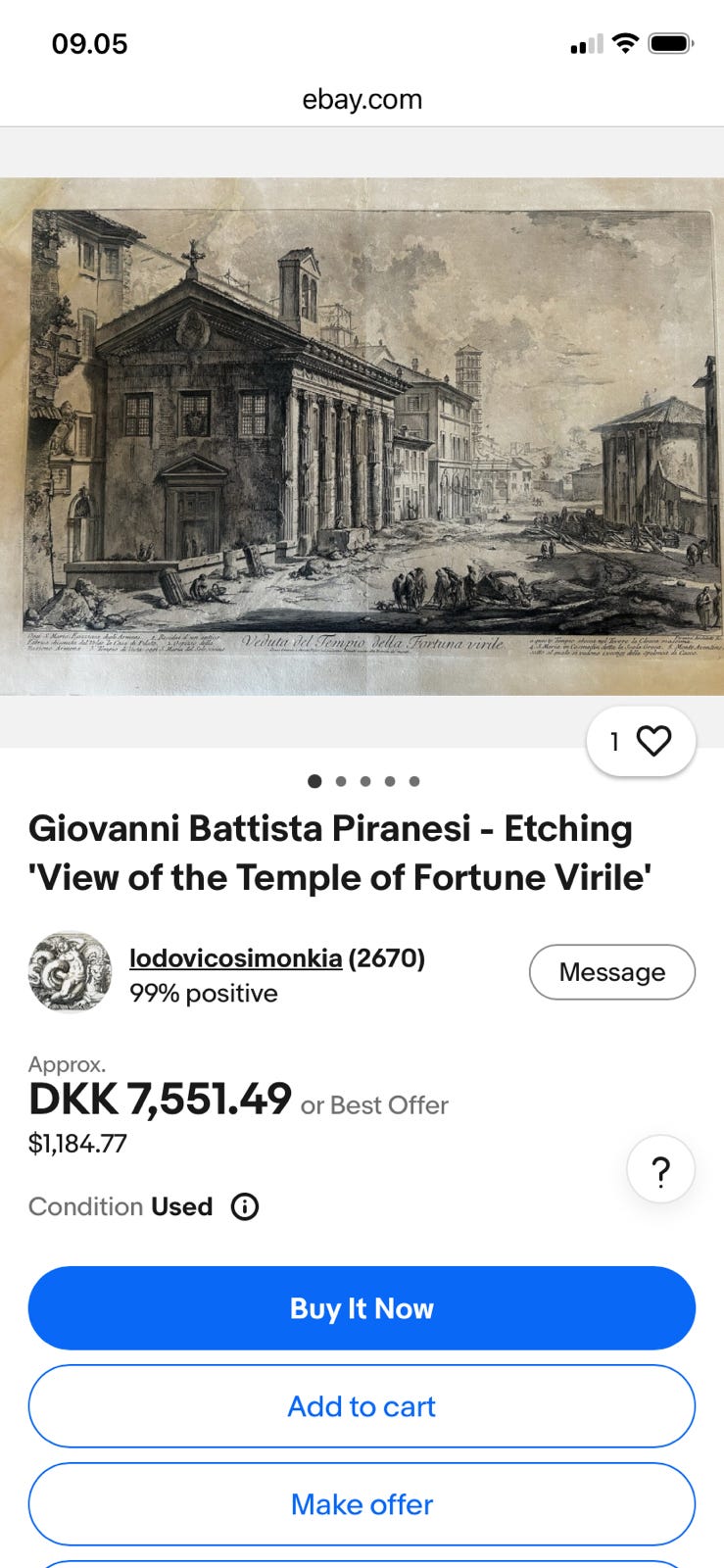
Task: Expand details with the first carousel dot
Action: coord(315,781)
